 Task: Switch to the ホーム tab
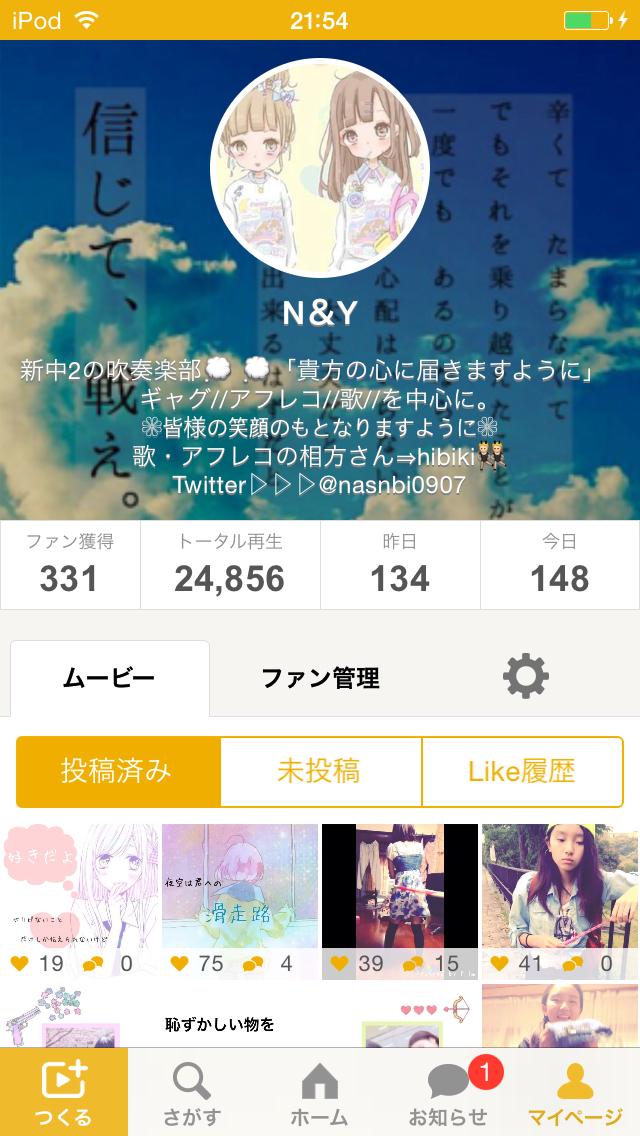pos(319,1092)
